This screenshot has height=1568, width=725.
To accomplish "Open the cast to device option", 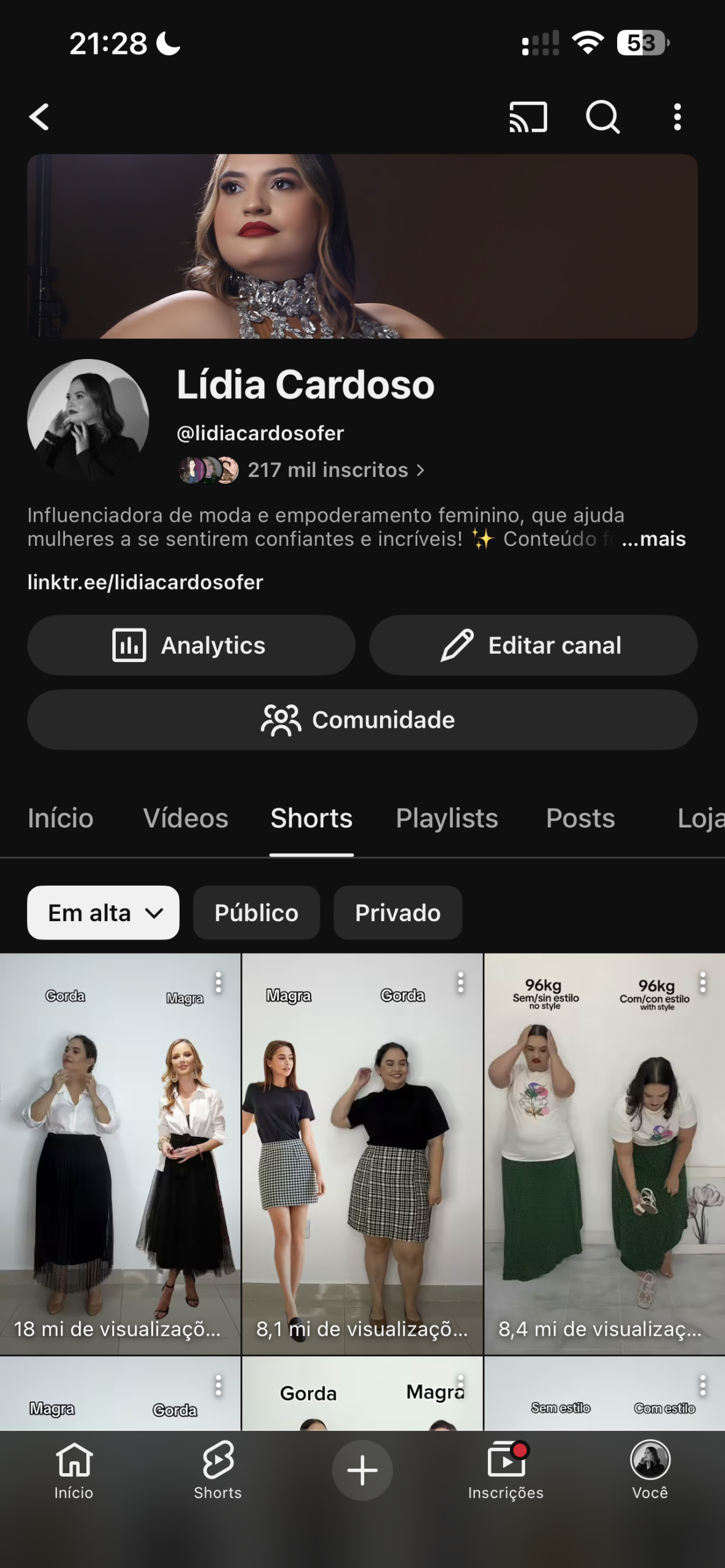I will (528, 117).
